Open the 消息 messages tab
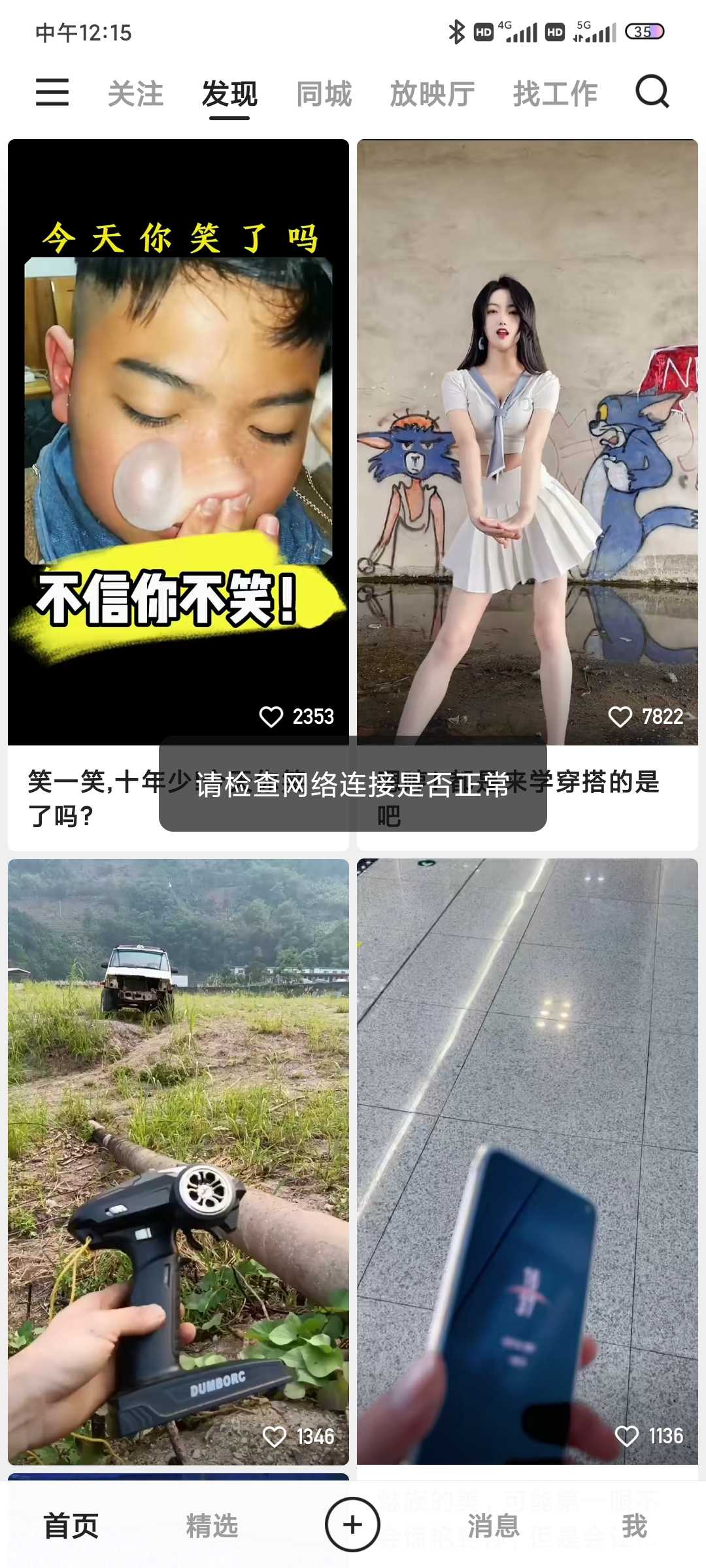706x1568 pixels. (494, 1526)
